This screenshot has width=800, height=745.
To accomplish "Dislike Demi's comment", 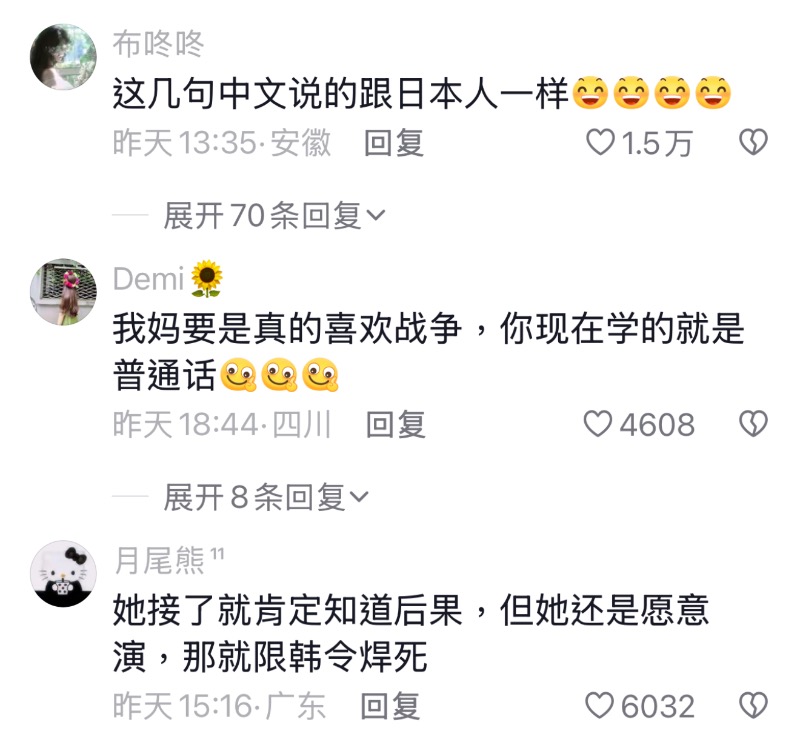I will point(752,425).
